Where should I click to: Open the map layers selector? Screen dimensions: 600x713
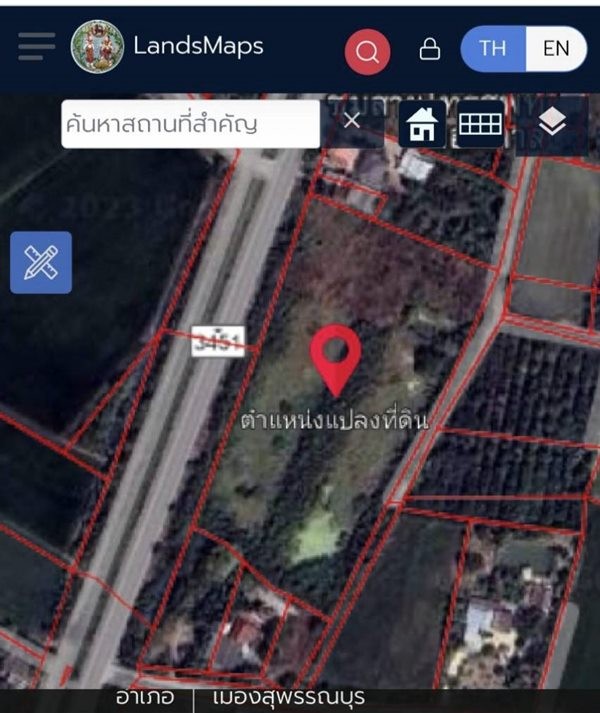(x=552, y=123)
